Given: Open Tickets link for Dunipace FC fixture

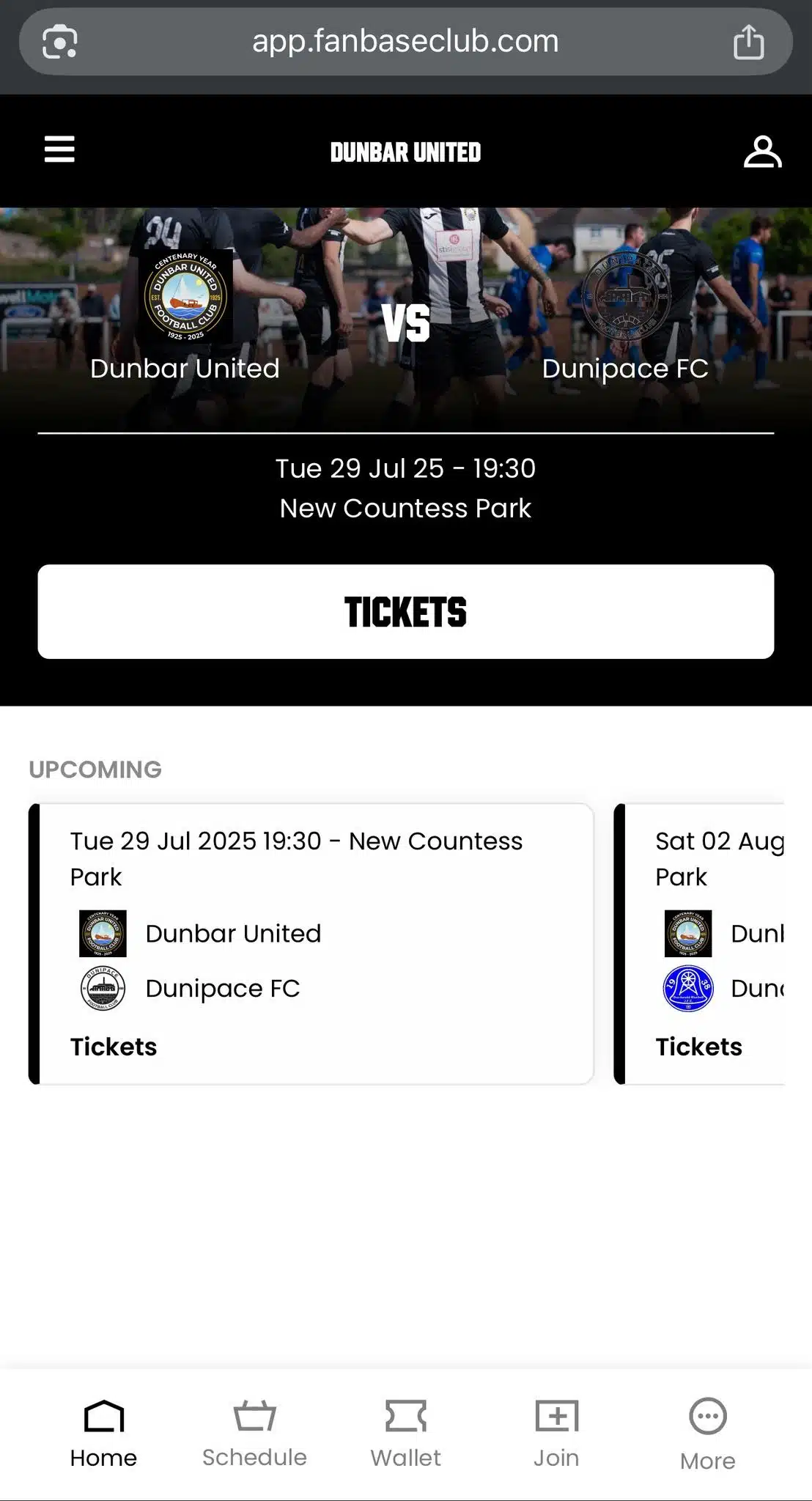Looking at the screenshot, I should point(114,1047).
